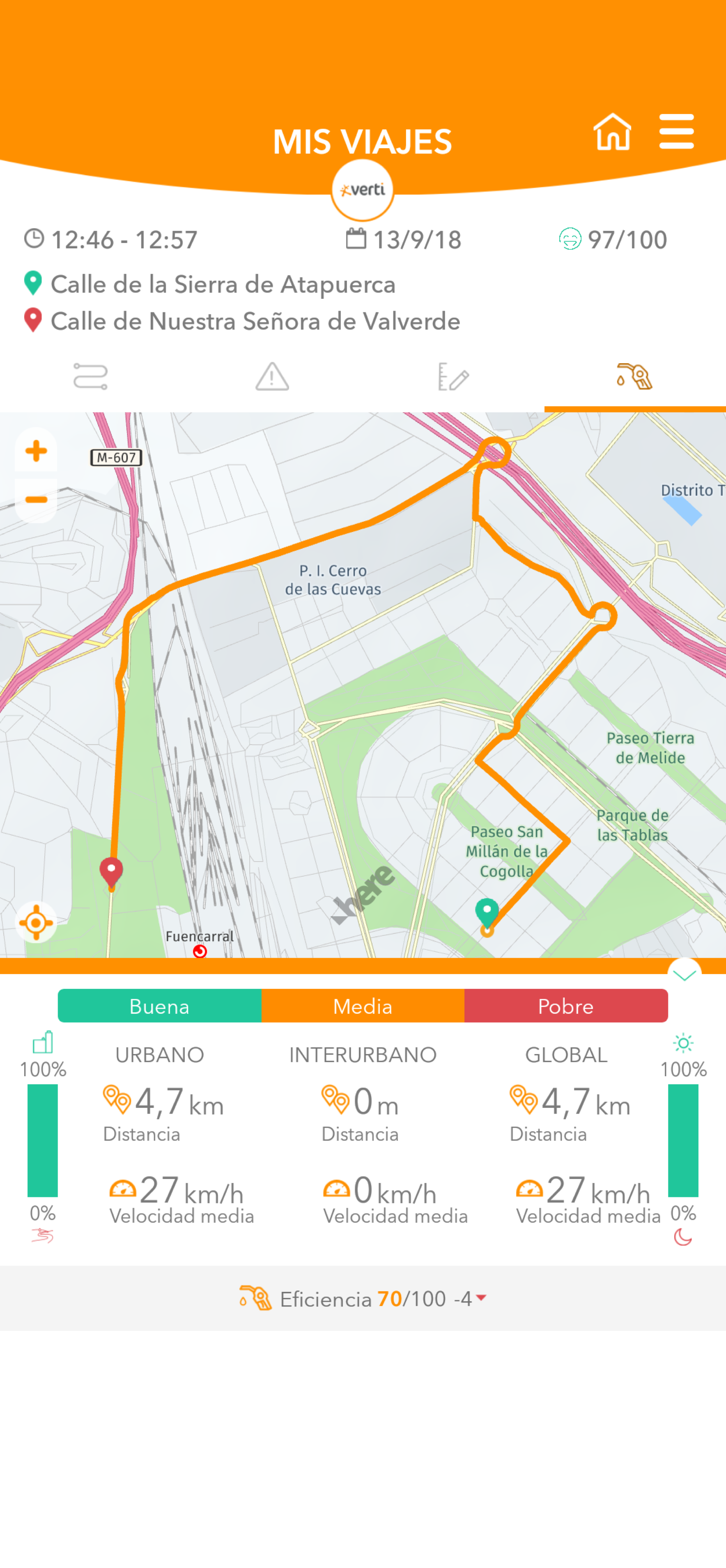The width and height of the screenshot is (726, 1568).
Task: Zoom in on the map
Action: click(x=37, y=451)
